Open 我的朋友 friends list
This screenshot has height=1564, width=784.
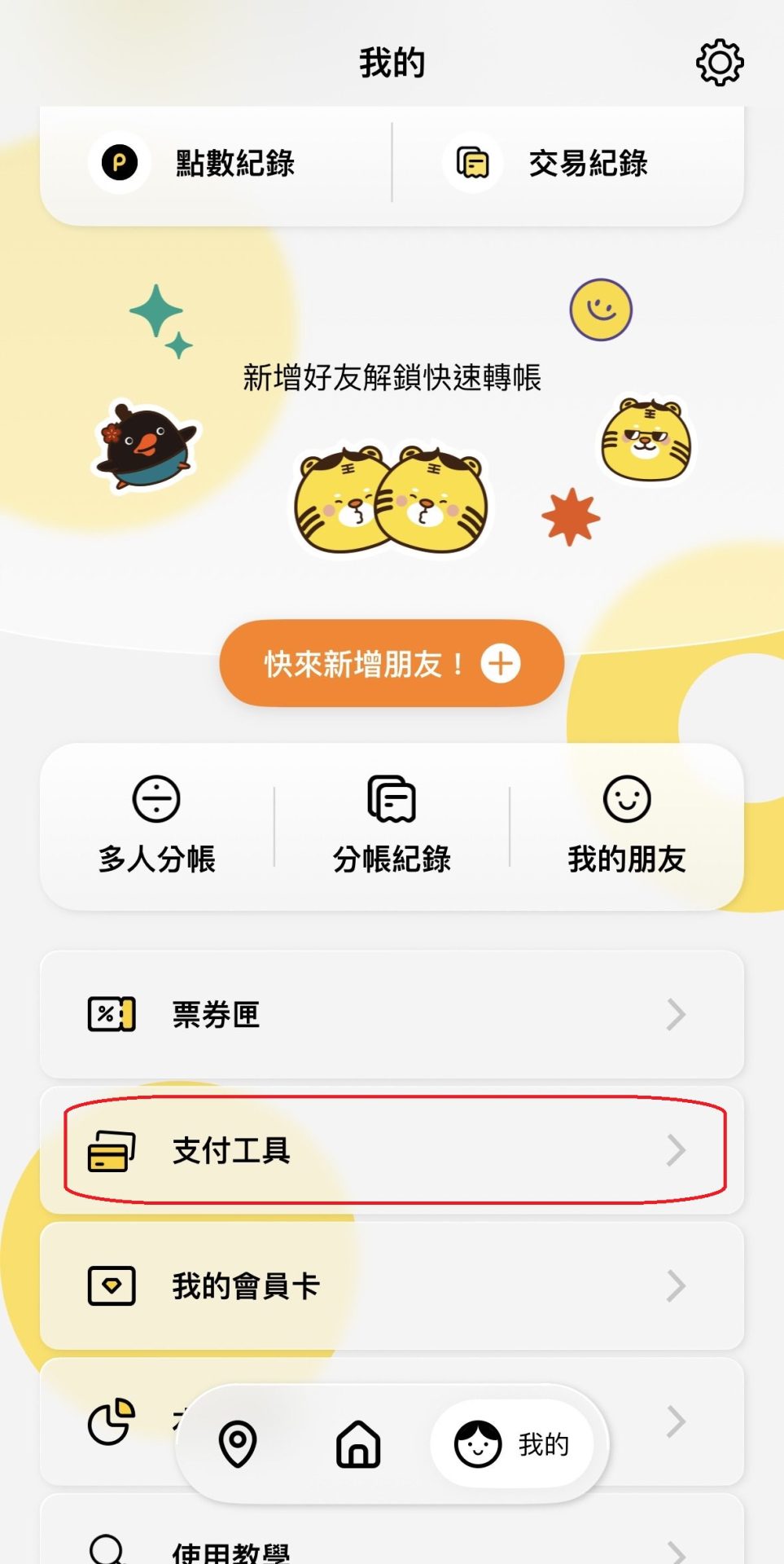tap(626, 826)
